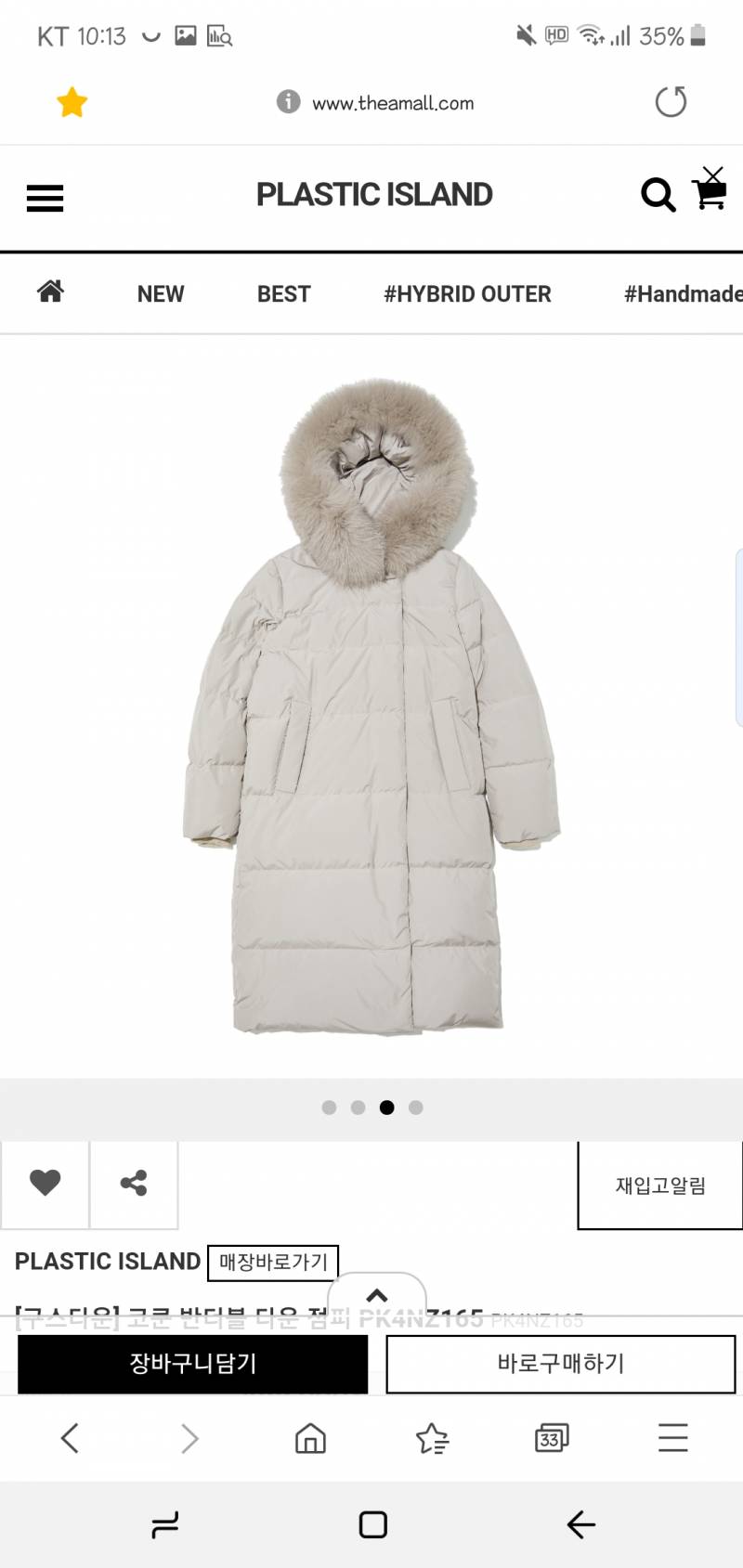The image size is (743, 1568).
Task: Switch to the BEST tab
Action: tap(283, 294)
